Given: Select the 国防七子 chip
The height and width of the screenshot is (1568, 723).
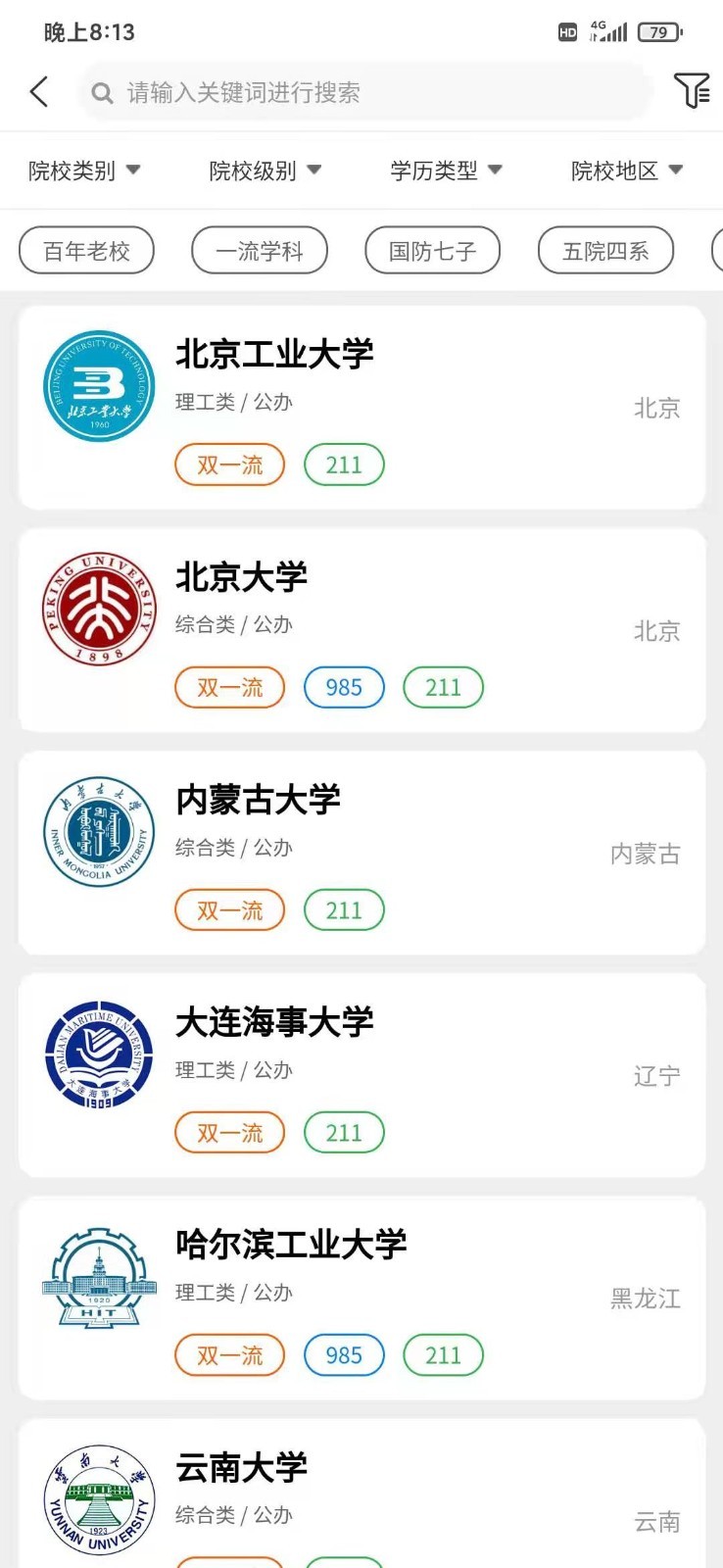Looking at the screenshot, I should [433, 251].
